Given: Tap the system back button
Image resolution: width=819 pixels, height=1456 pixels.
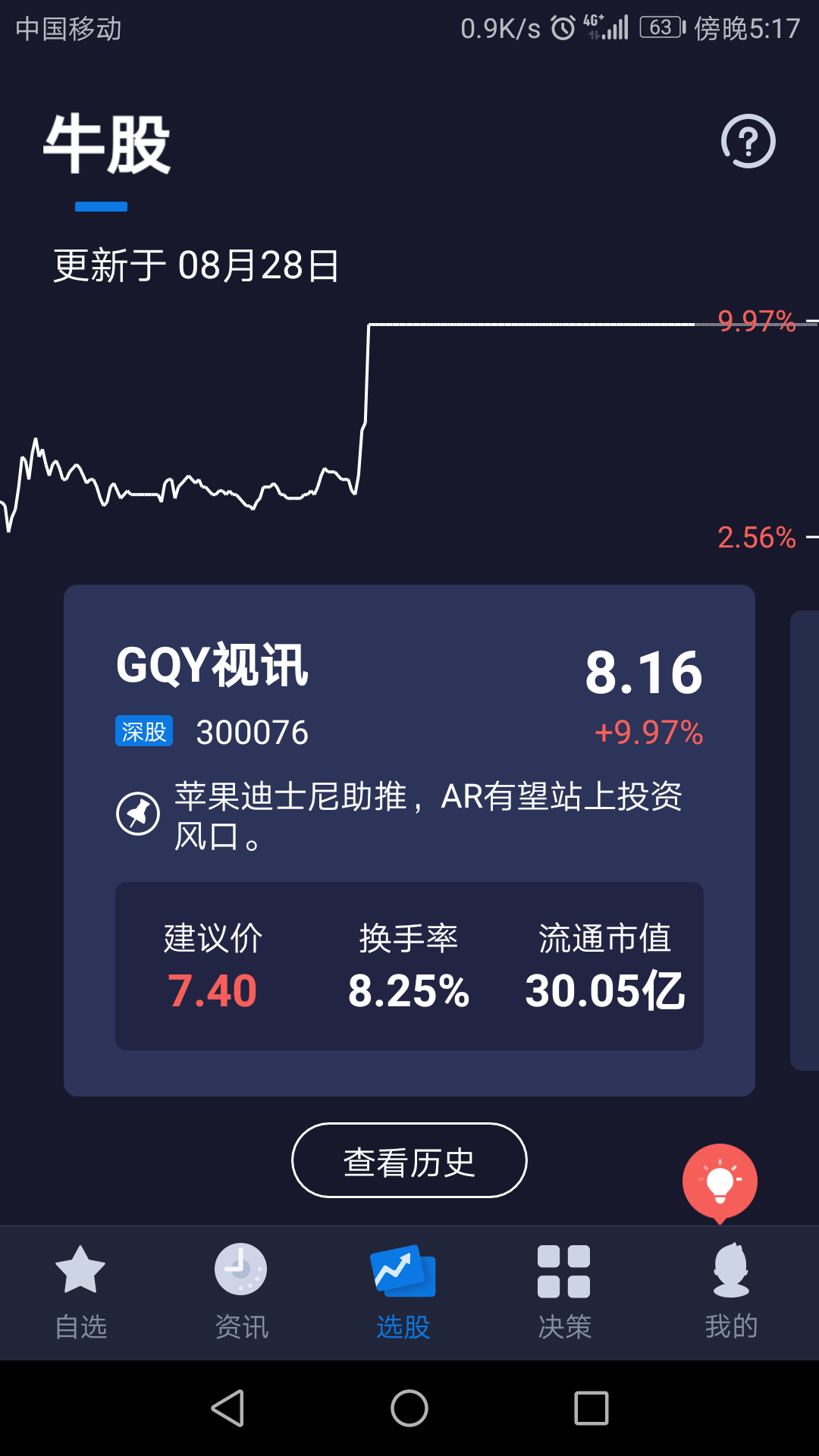Looking at the screenshot, I should point(227,1408).
